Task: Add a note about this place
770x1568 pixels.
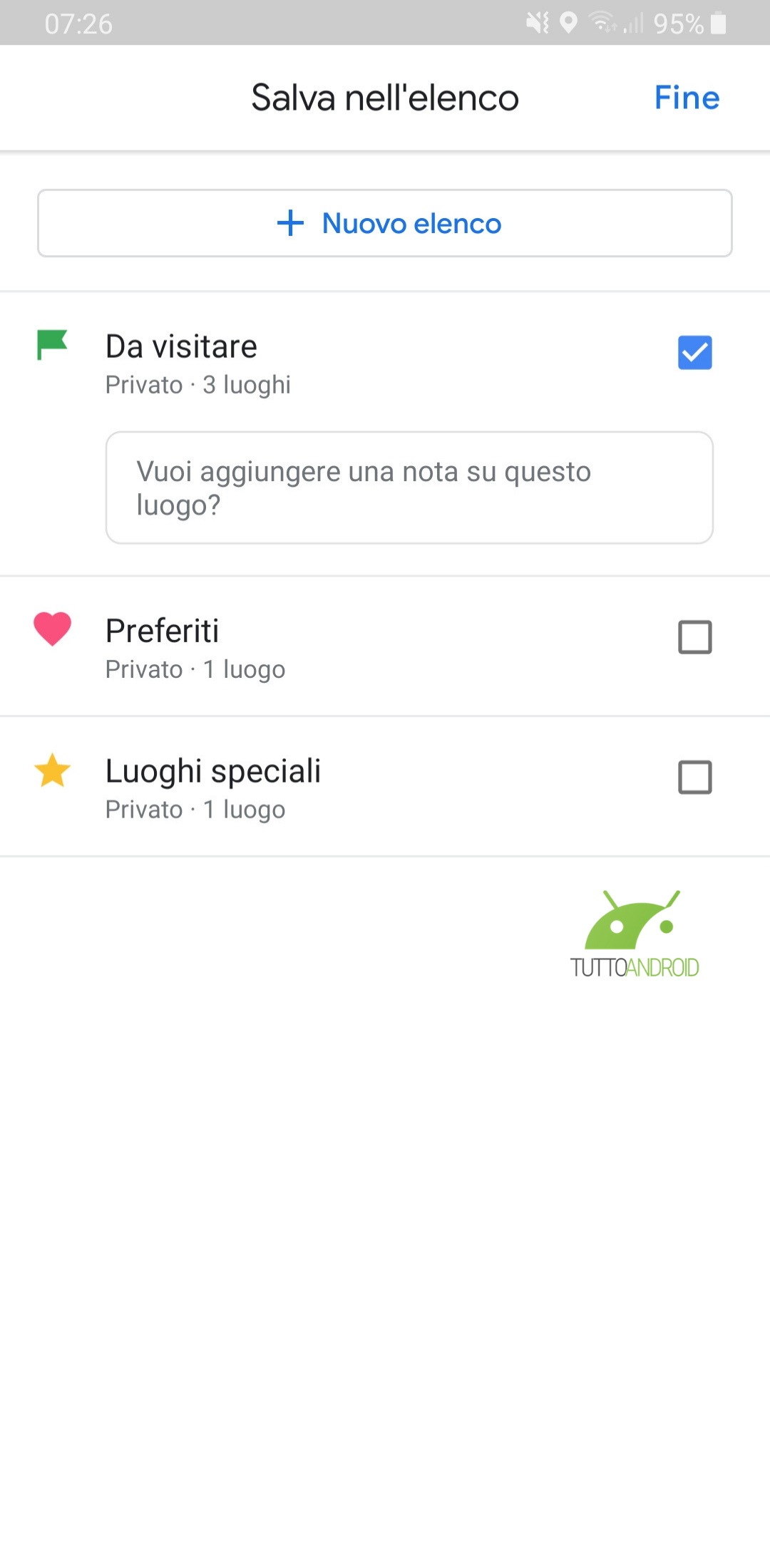Action: tap(409, 488)
